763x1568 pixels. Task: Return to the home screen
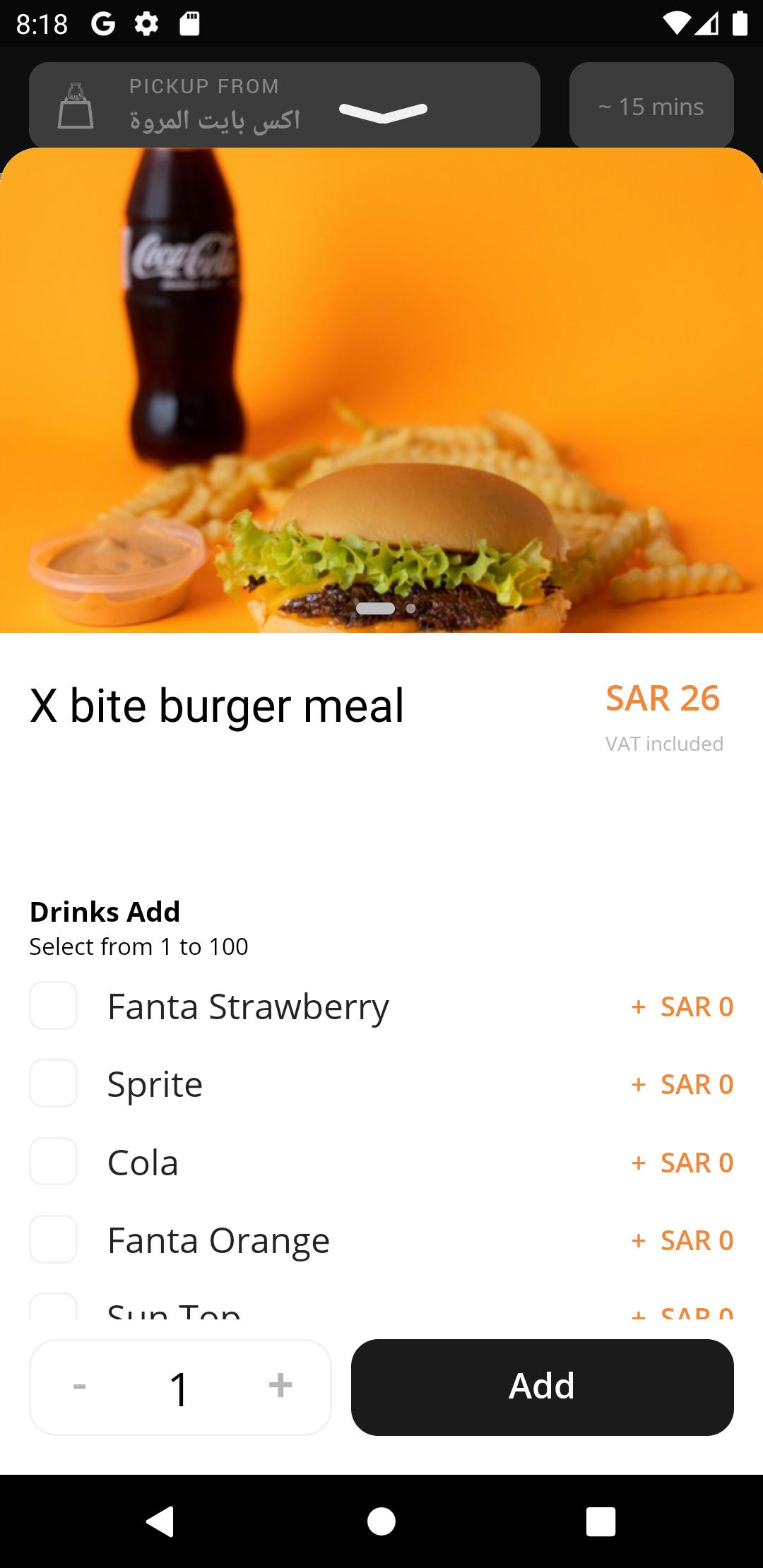coord(381,1521)
